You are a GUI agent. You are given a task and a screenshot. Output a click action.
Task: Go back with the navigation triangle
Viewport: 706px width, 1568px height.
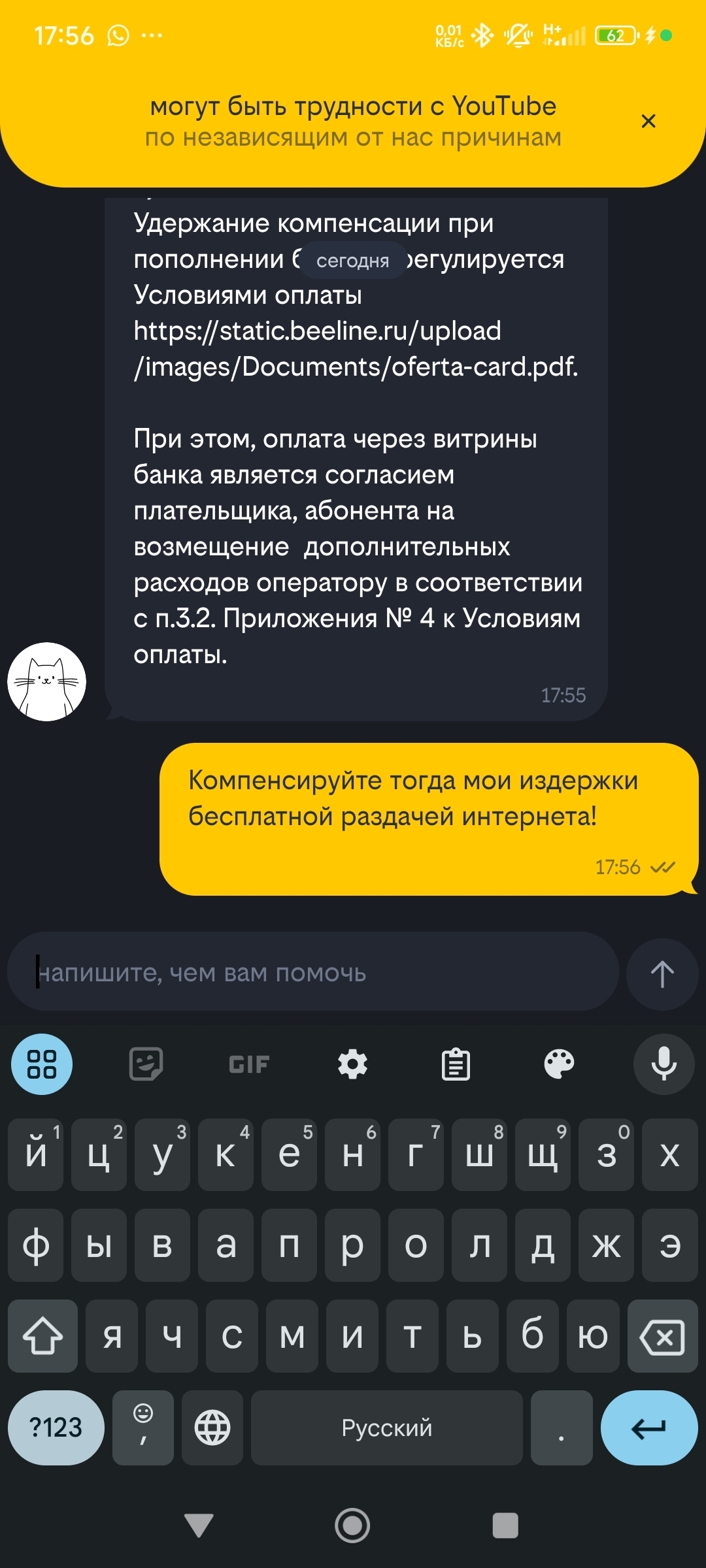pos(199,1526)
